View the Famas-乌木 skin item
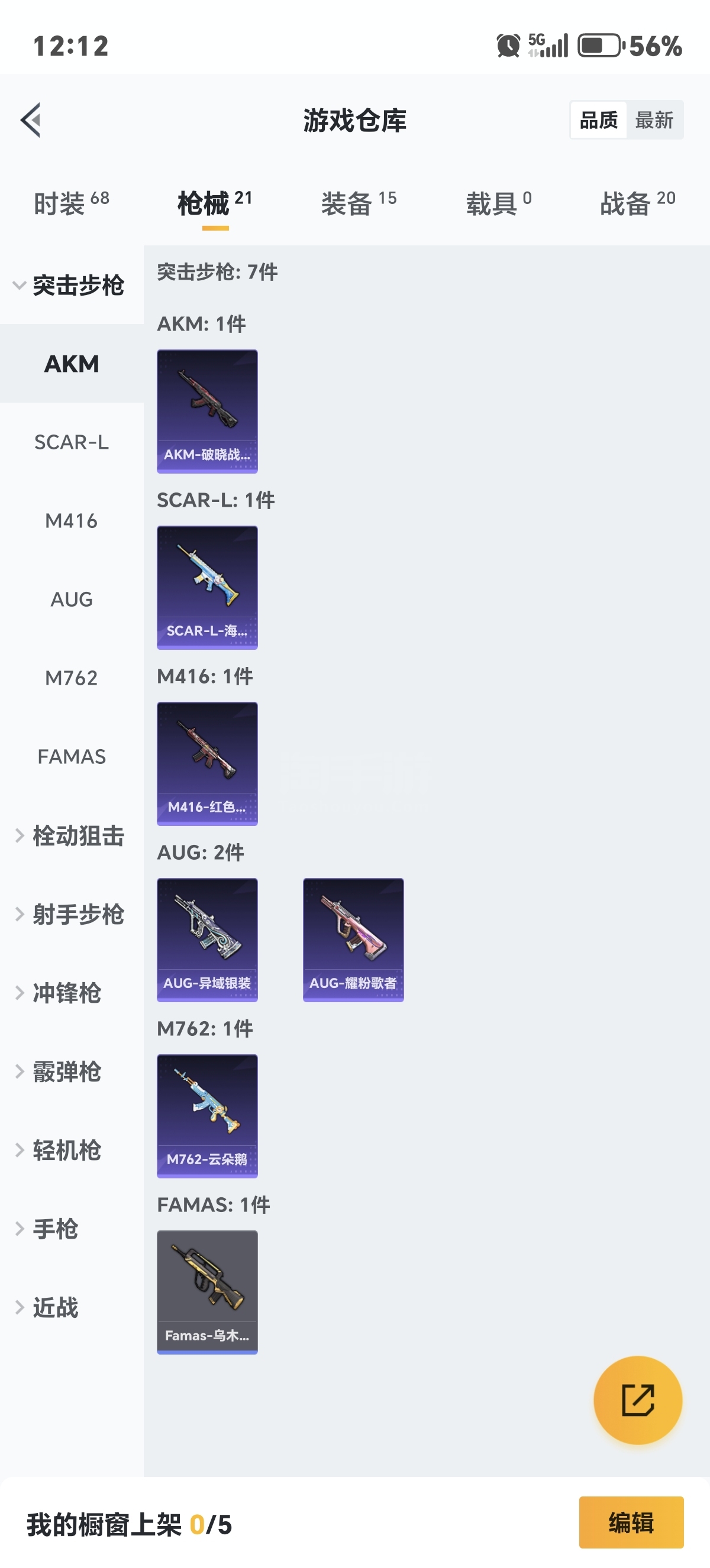The image size is (710, 1568). pyautogui.click(x=207, y=1292)
